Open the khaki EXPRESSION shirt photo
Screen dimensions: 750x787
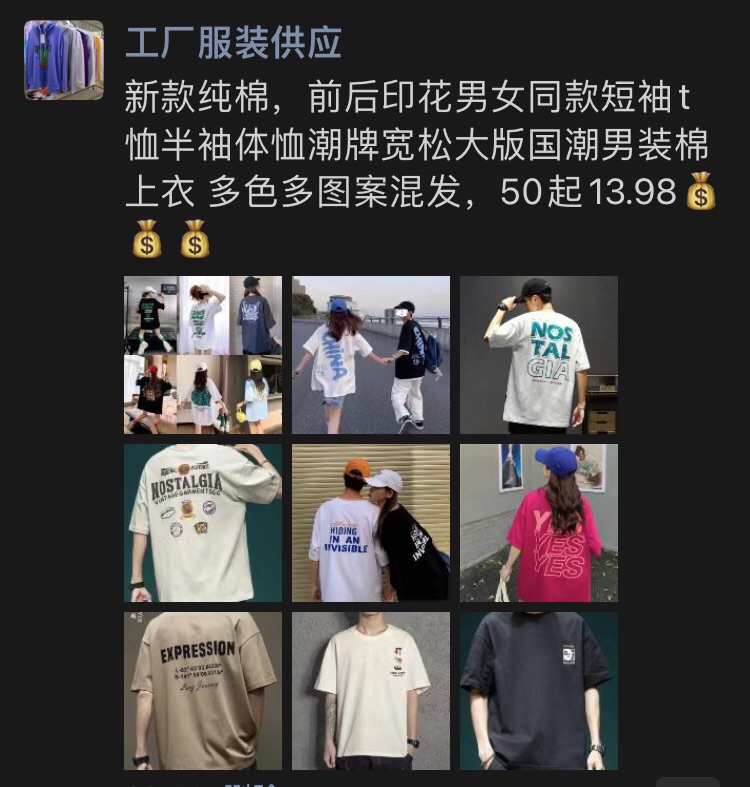coord(203,691)
